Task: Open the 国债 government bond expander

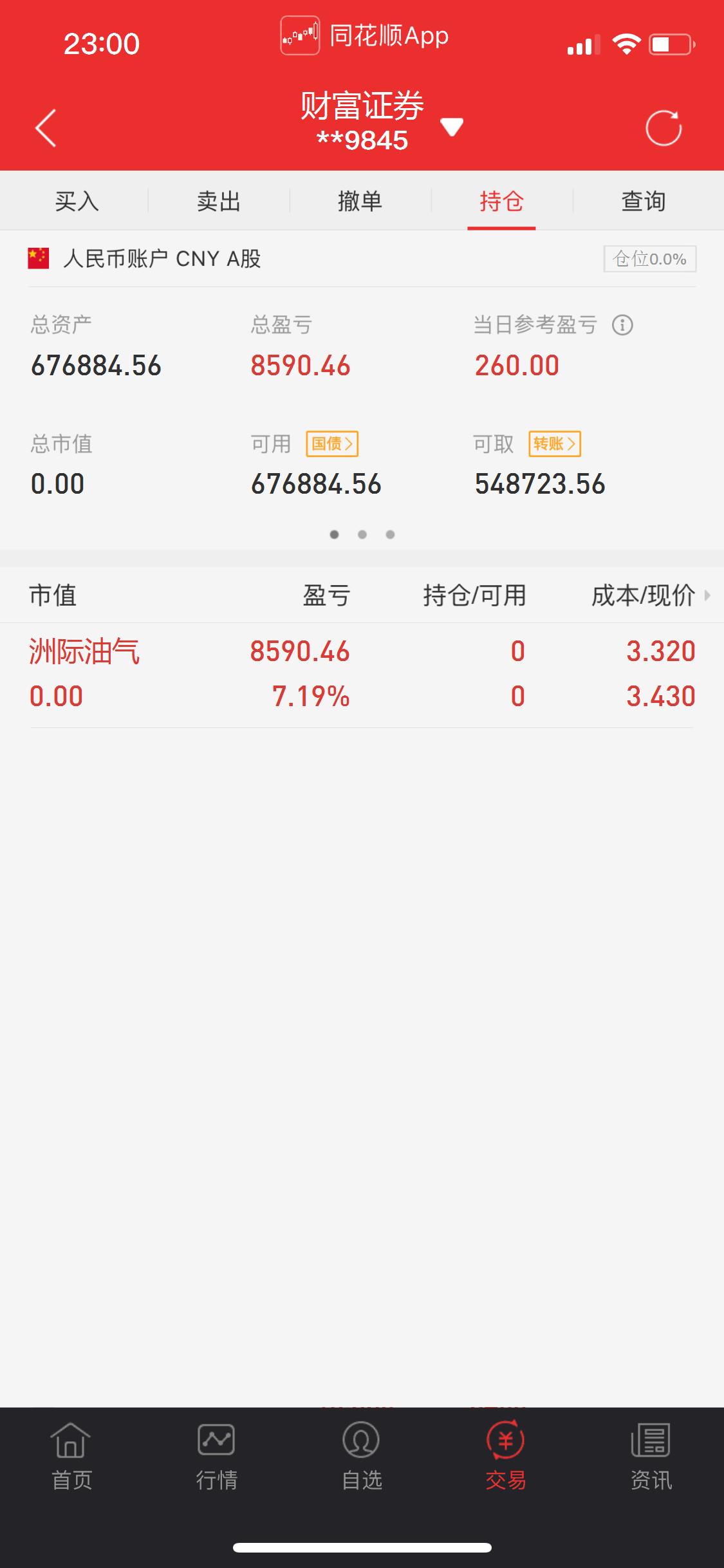Action: click(332, 443)
